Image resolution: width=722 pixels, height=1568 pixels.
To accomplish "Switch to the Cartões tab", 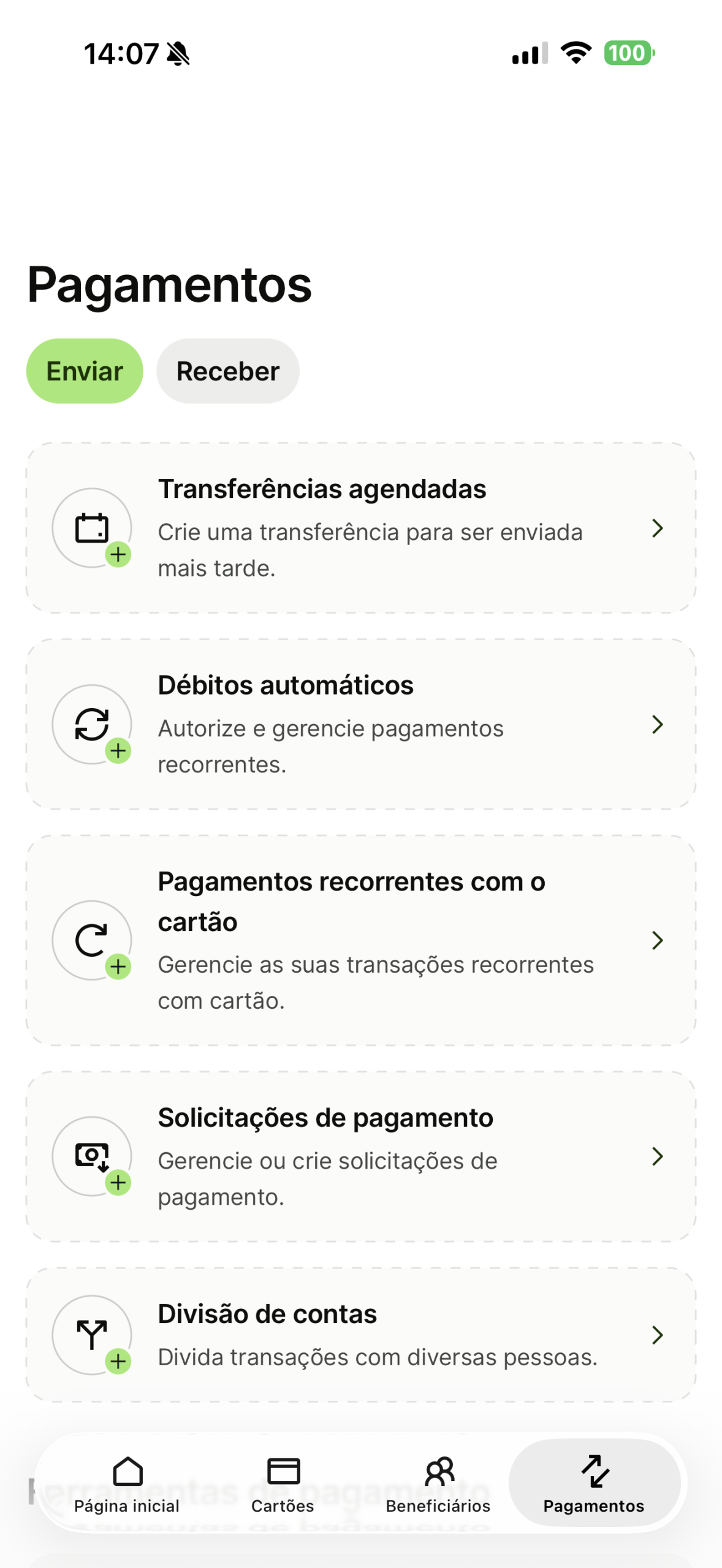I will click(283, 1483).
